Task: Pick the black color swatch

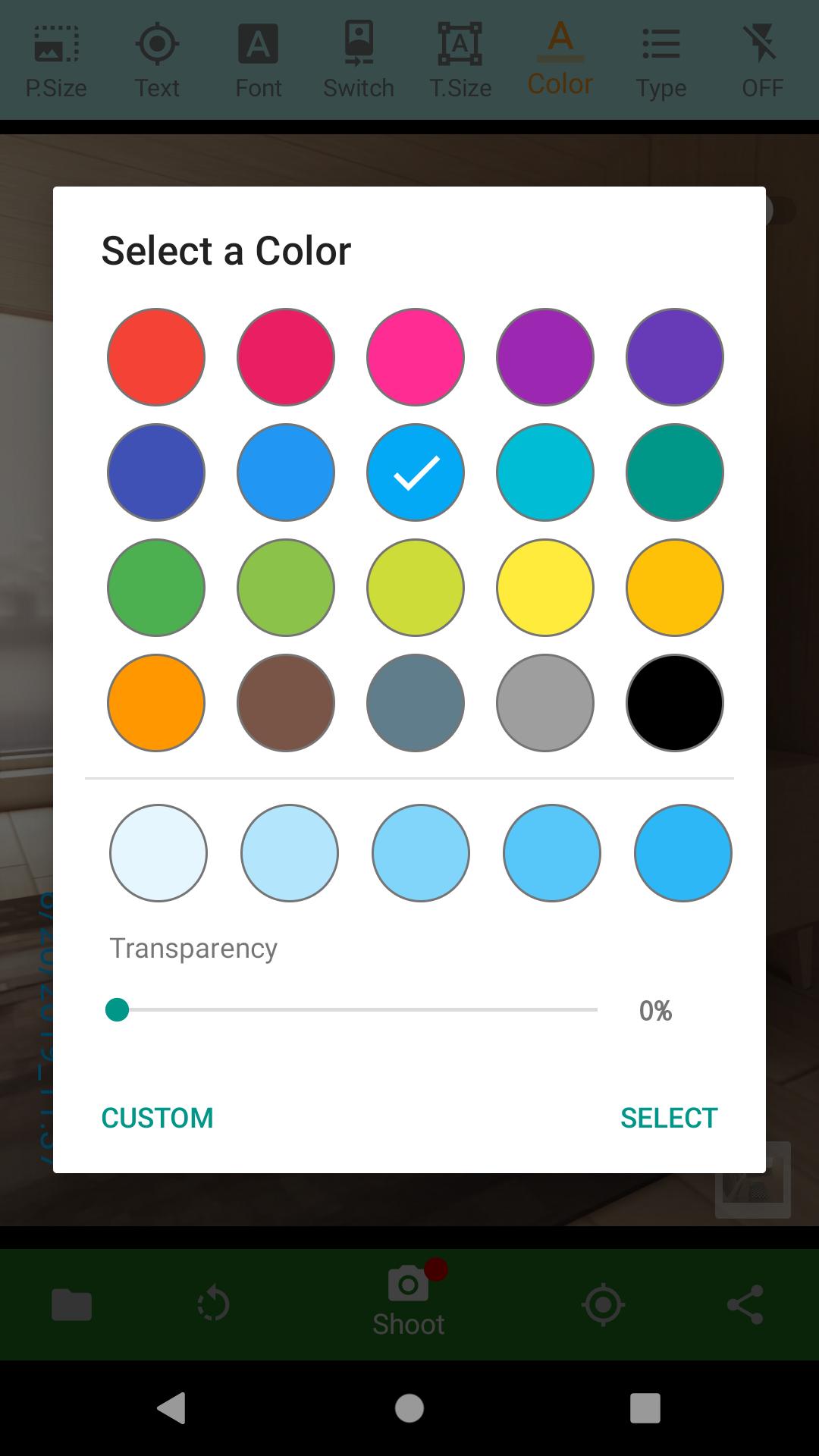Action: coord(675,703)
